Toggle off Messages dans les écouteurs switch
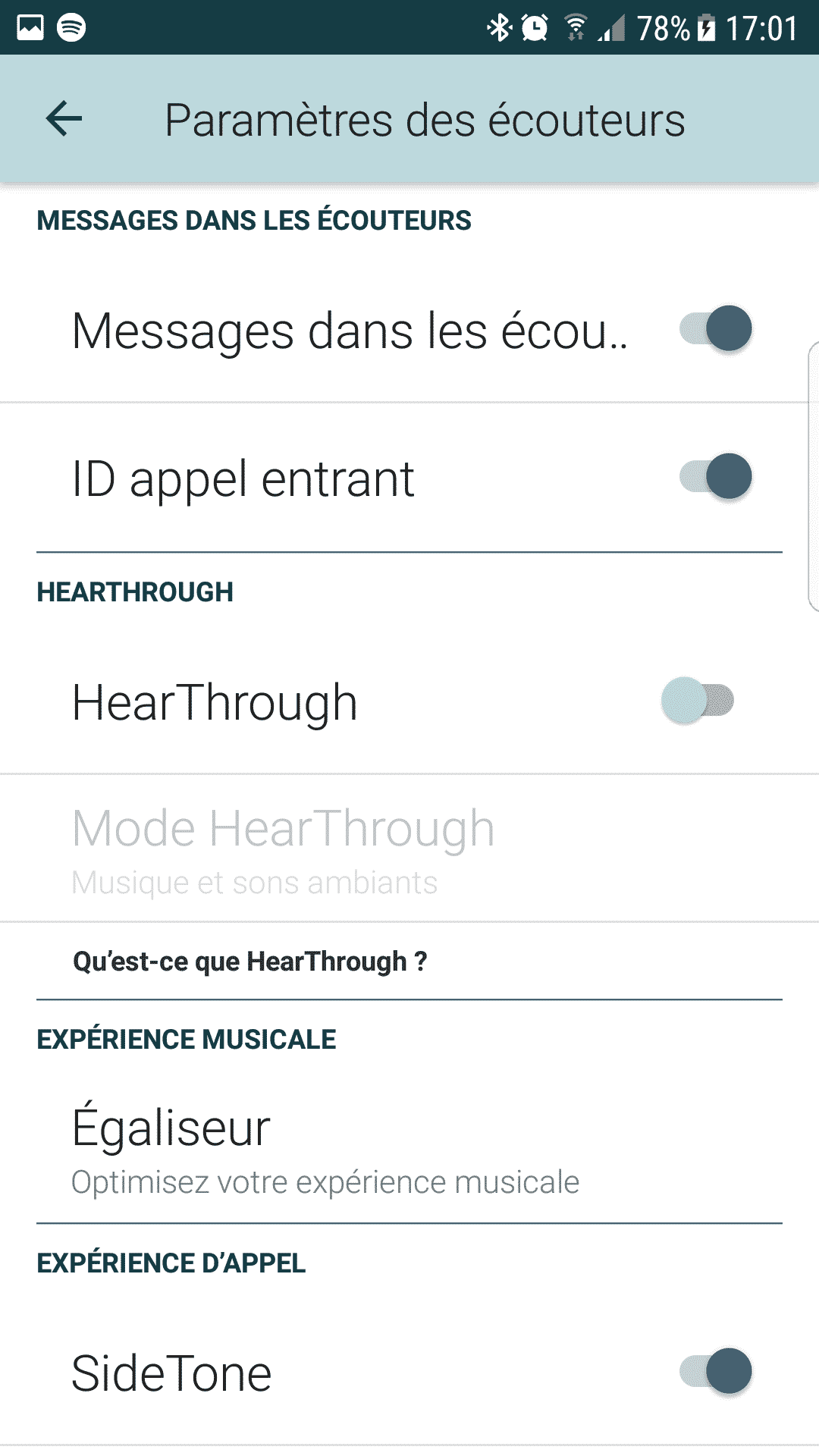The height and width of the screenshot is (1456, 819). tap(716, 328)
